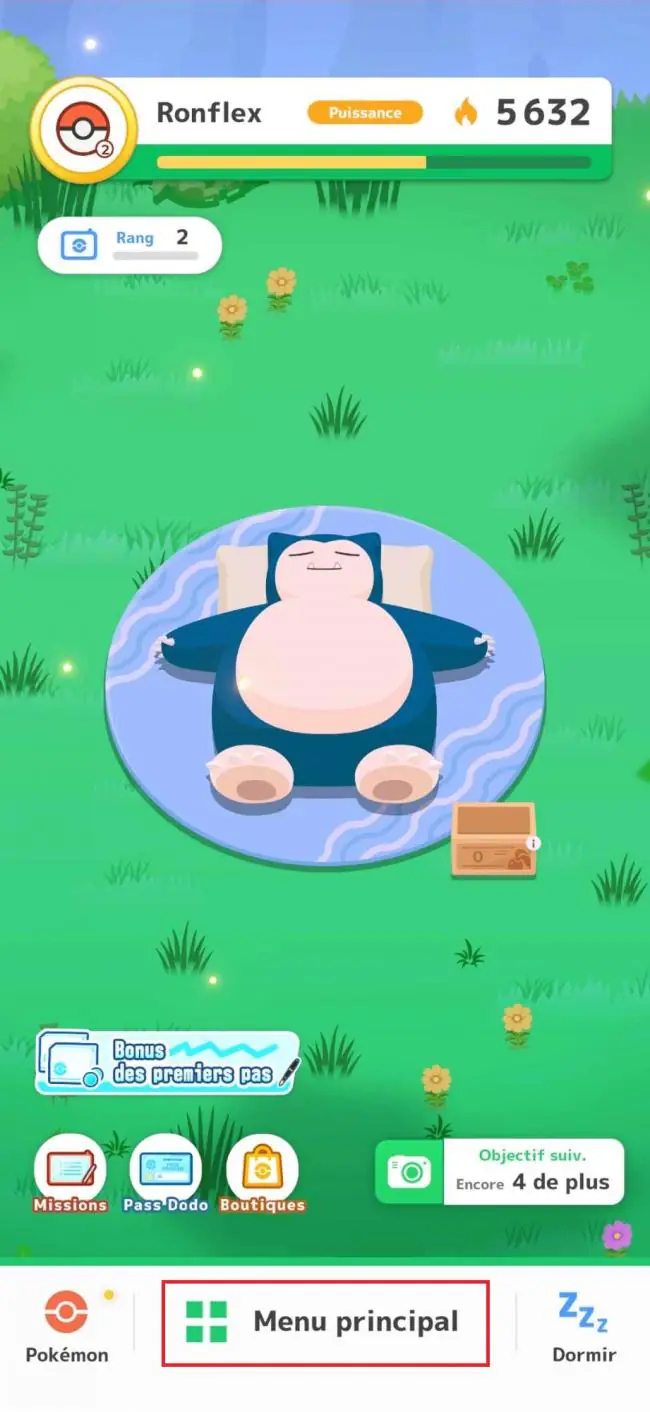
Task: Open the Bonus des premiers pas banner
Action: pyautogui.click(x=168, y=1062)
